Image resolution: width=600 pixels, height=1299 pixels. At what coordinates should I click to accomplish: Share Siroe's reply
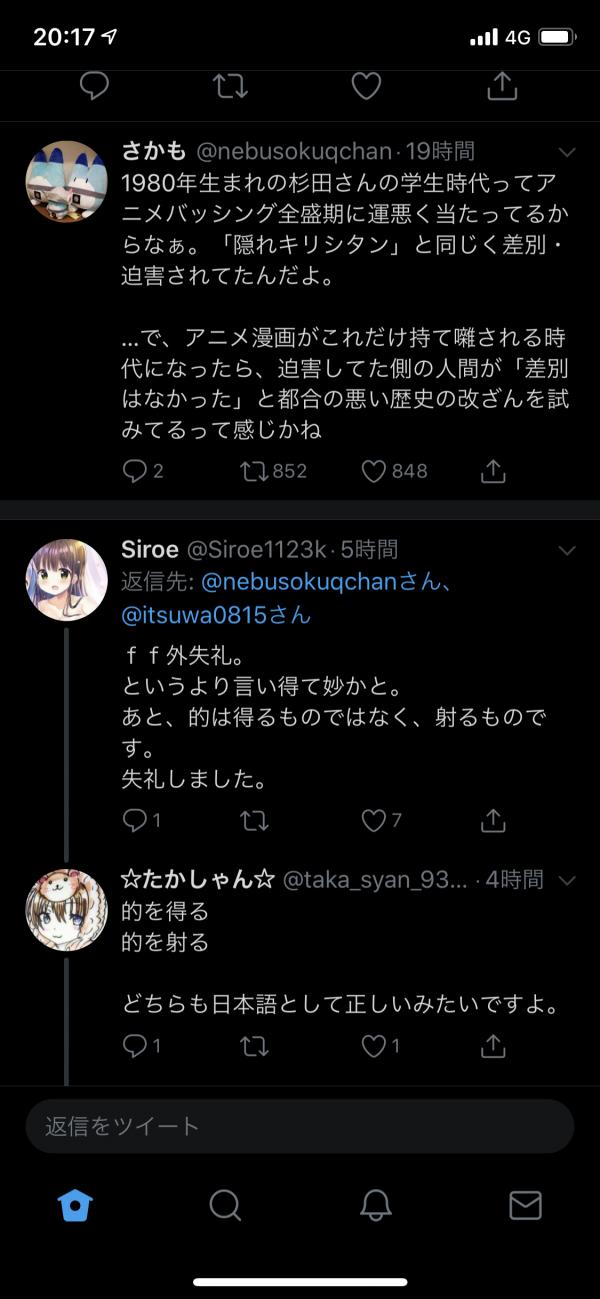(493, 821)
